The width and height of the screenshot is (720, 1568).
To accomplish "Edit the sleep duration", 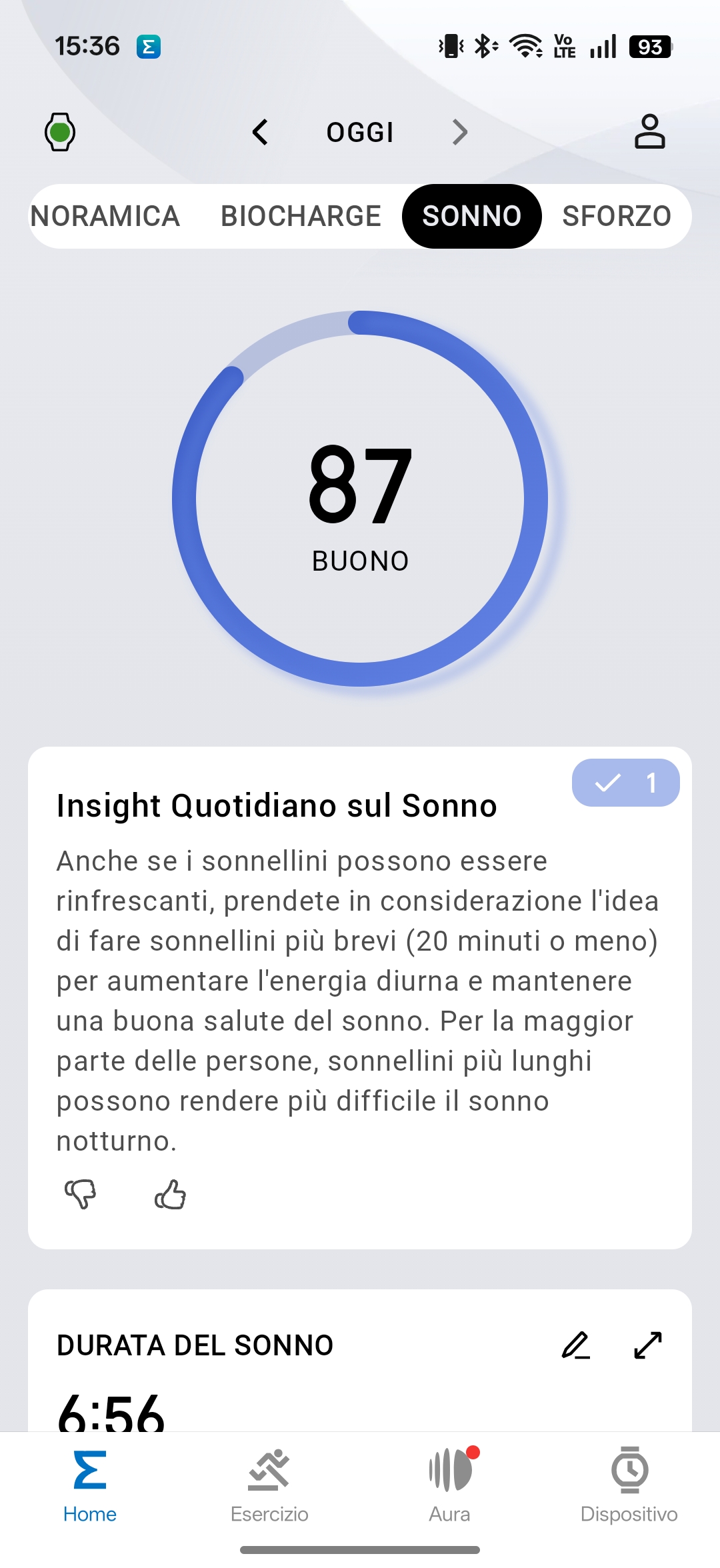I will [576, 1345].
